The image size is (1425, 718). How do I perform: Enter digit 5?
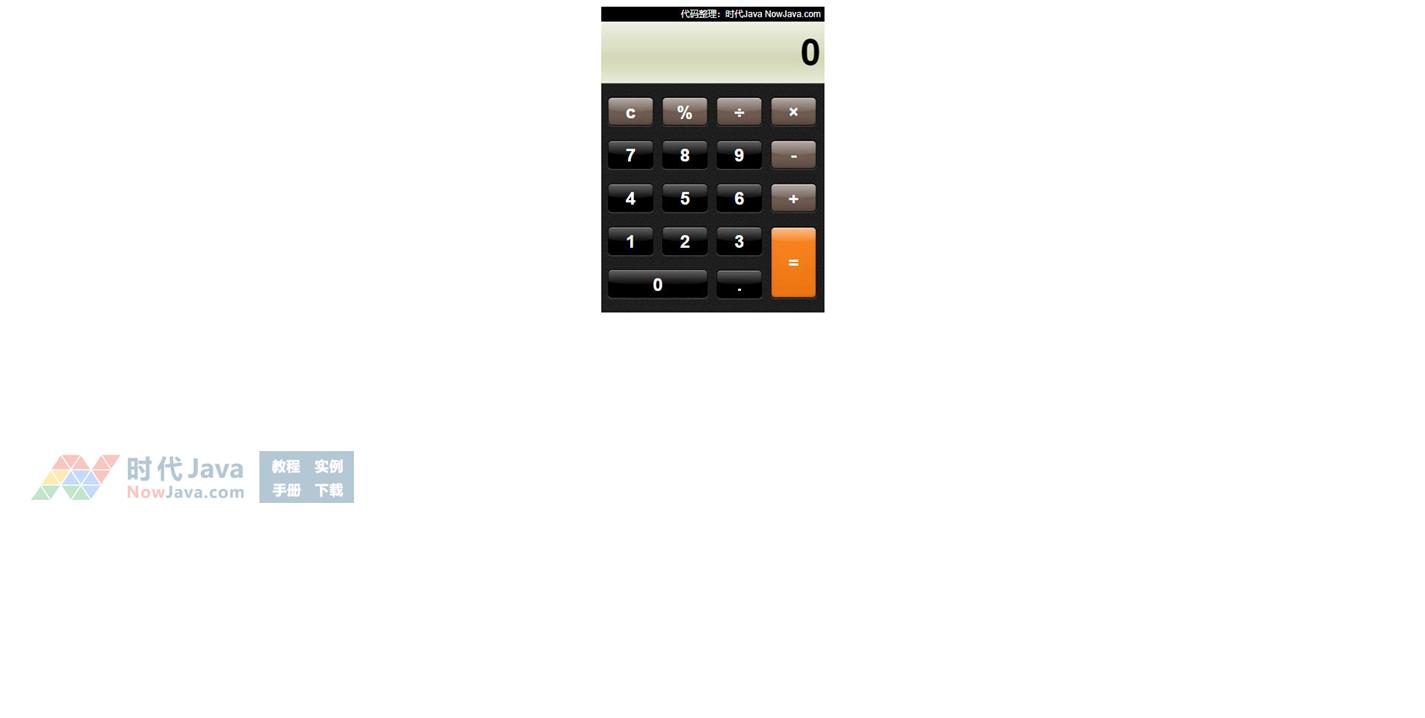(x=684, y=198)
